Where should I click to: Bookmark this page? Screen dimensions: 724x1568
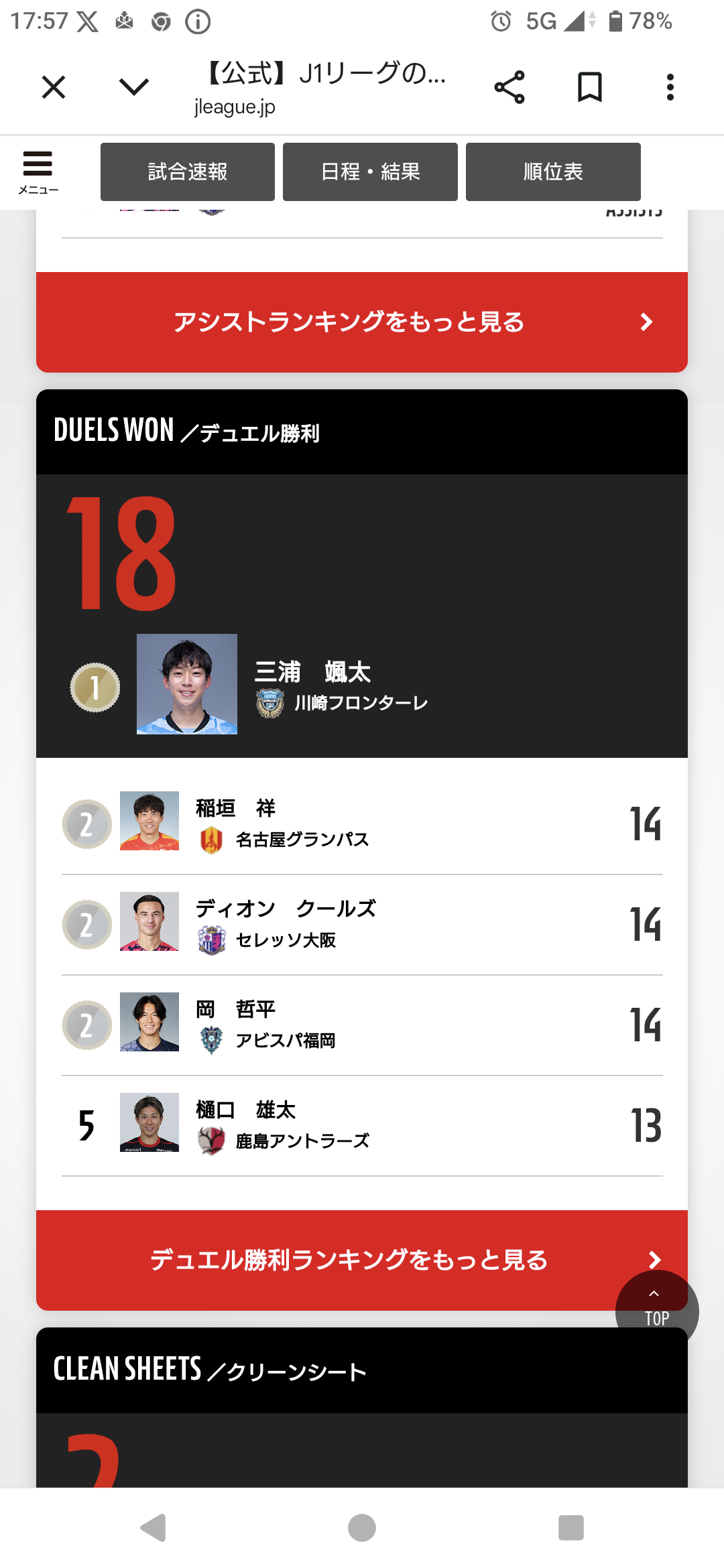(x=589, y=87)
